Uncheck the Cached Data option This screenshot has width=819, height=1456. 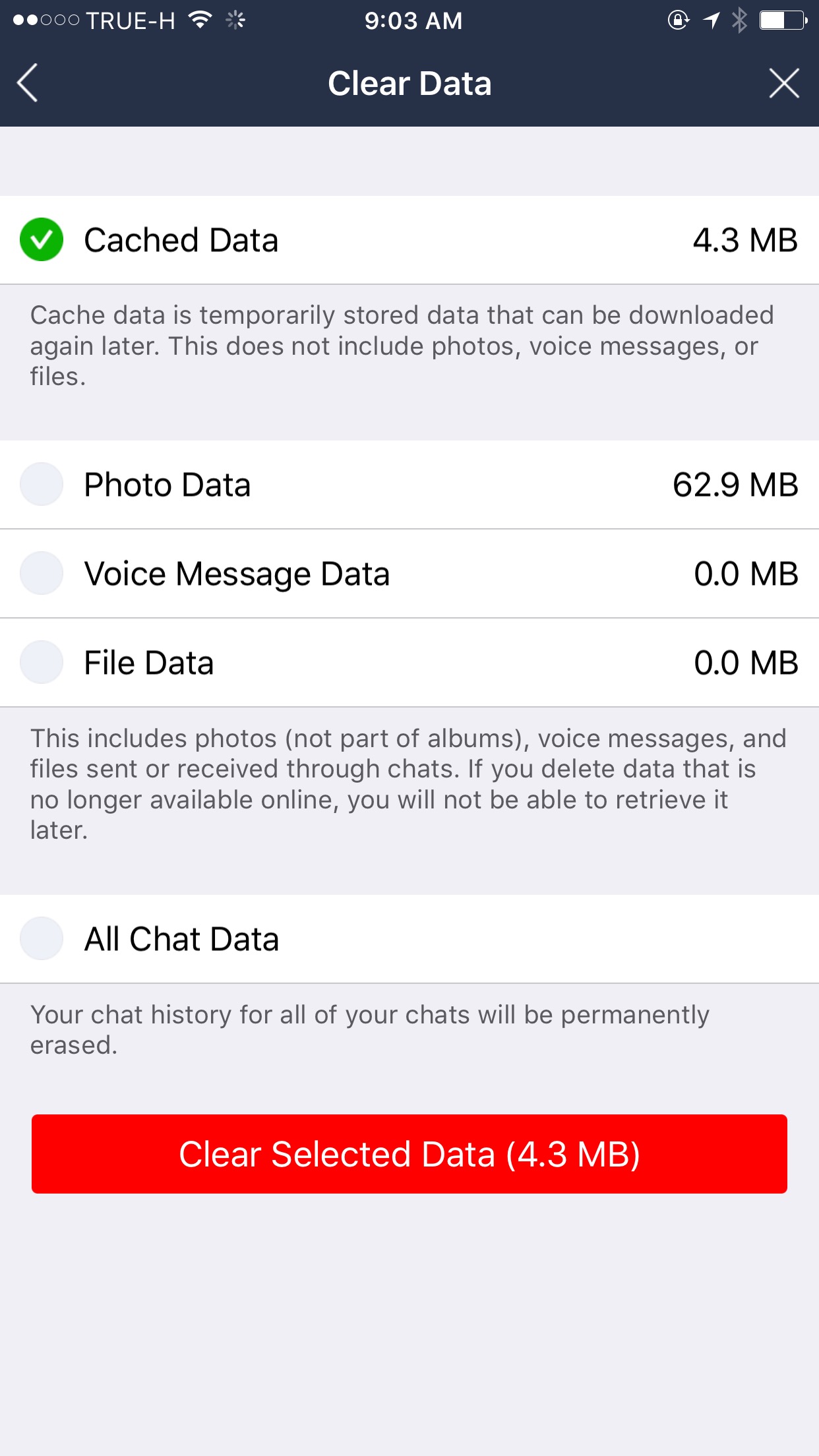click(42, 239)
